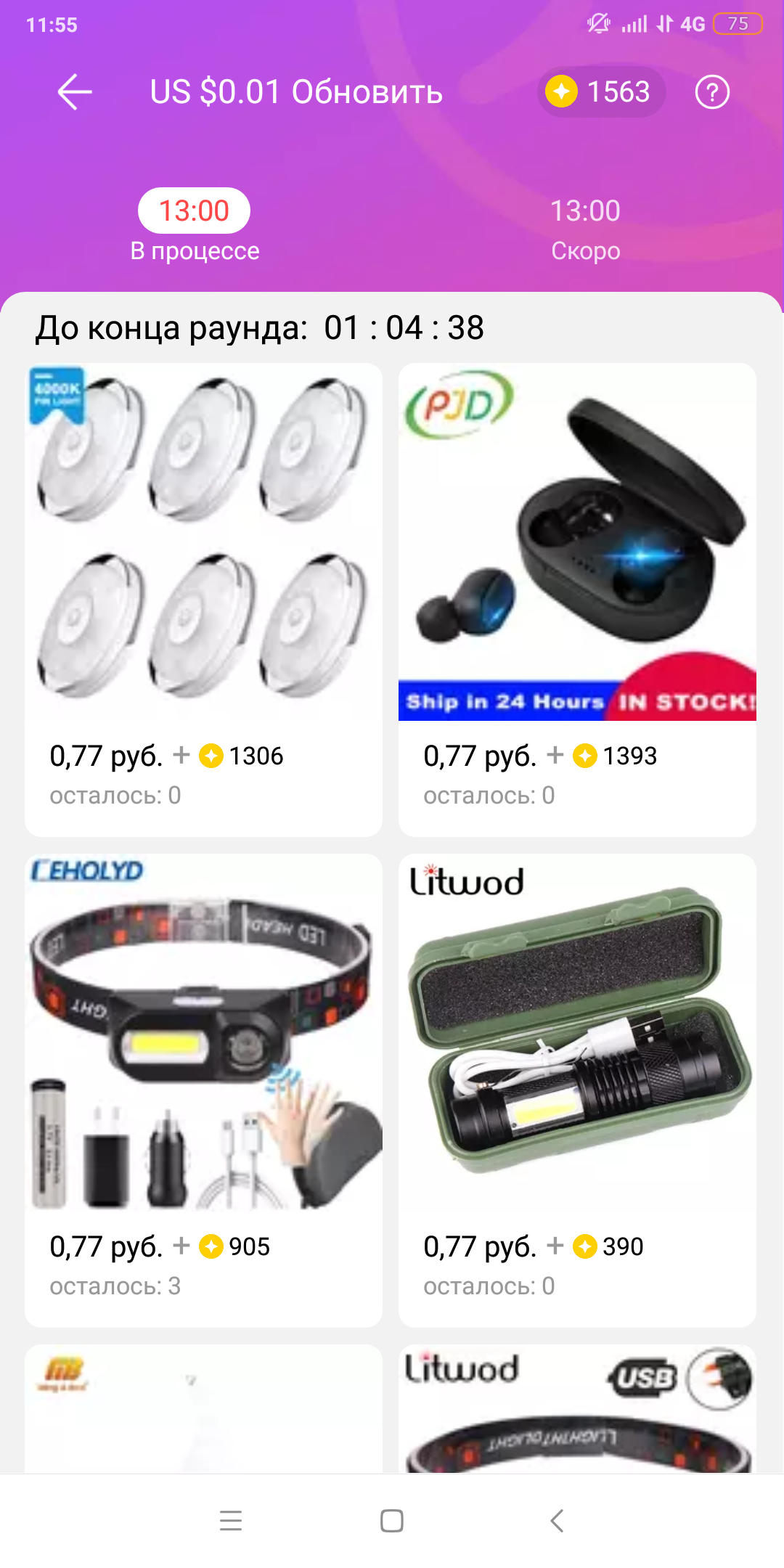The height and width of the screenshot is (1568, 784).
Task: Go to the phone's home screen
Action: click(x=392, y=1520)
